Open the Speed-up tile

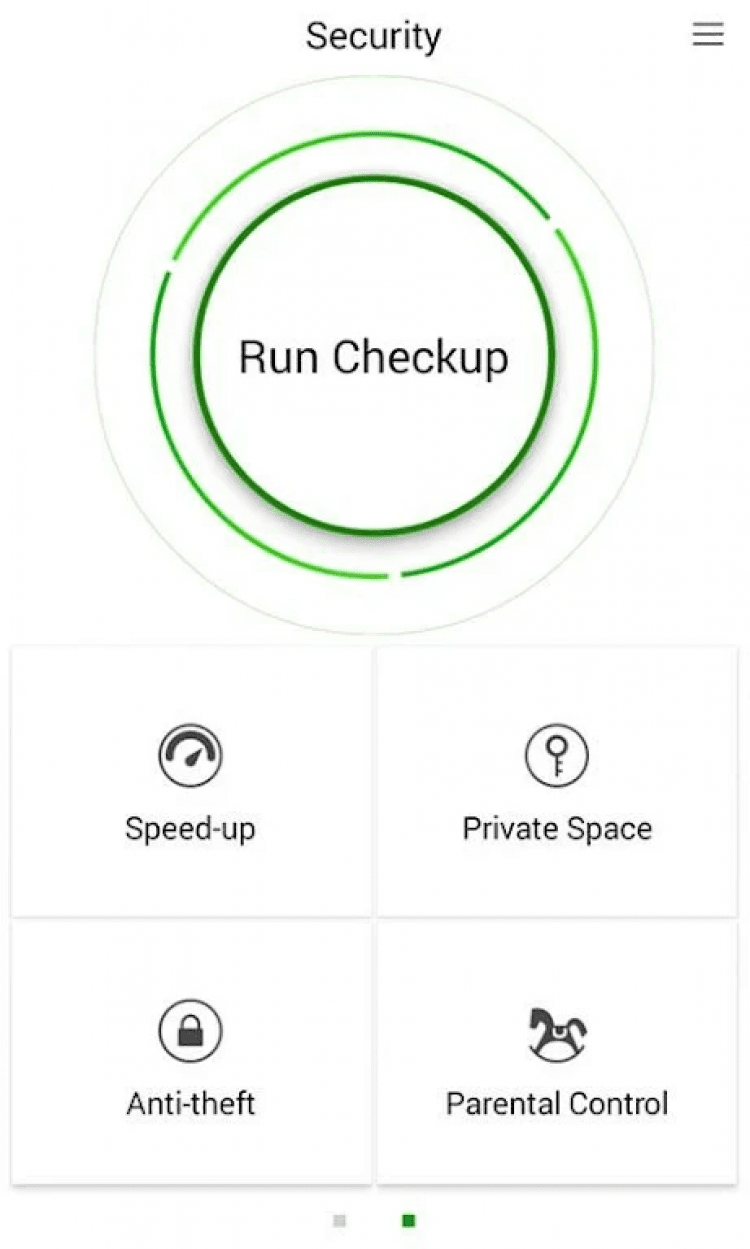(x=191, y=781)
